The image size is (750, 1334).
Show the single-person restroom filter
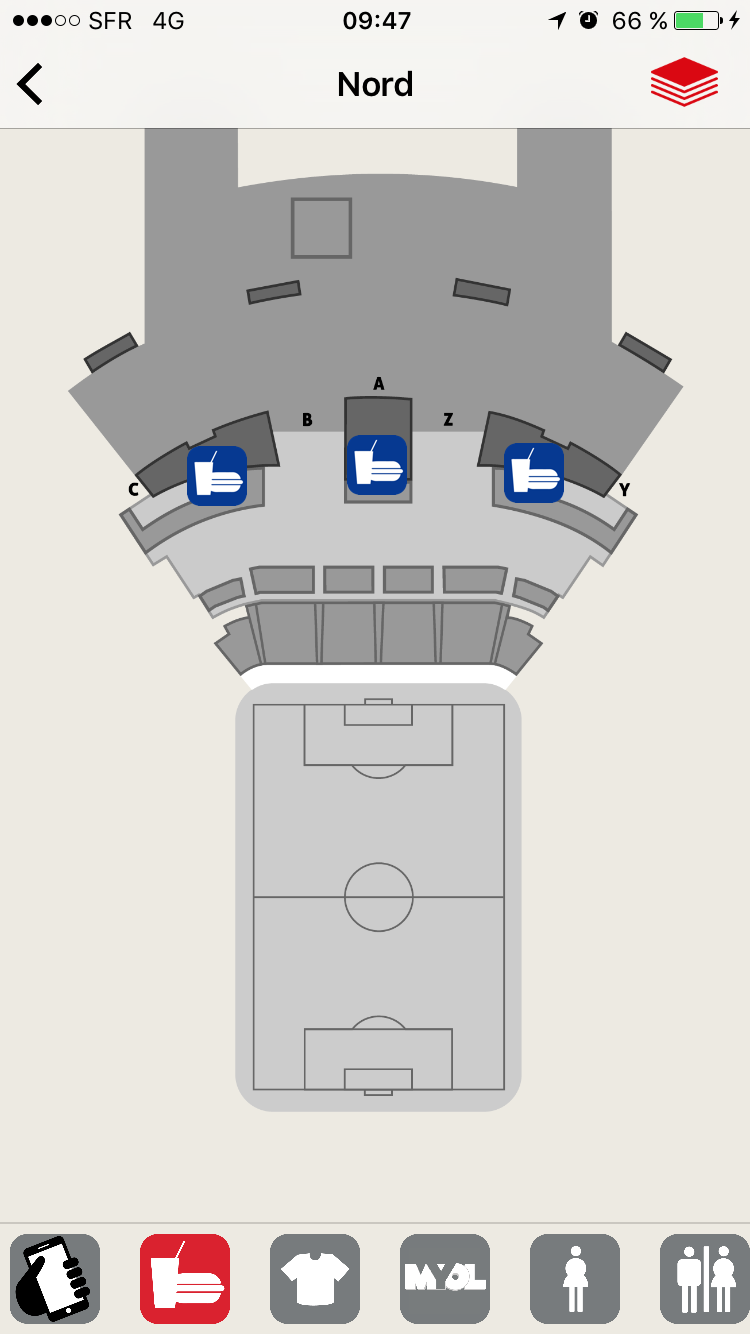575,1279
